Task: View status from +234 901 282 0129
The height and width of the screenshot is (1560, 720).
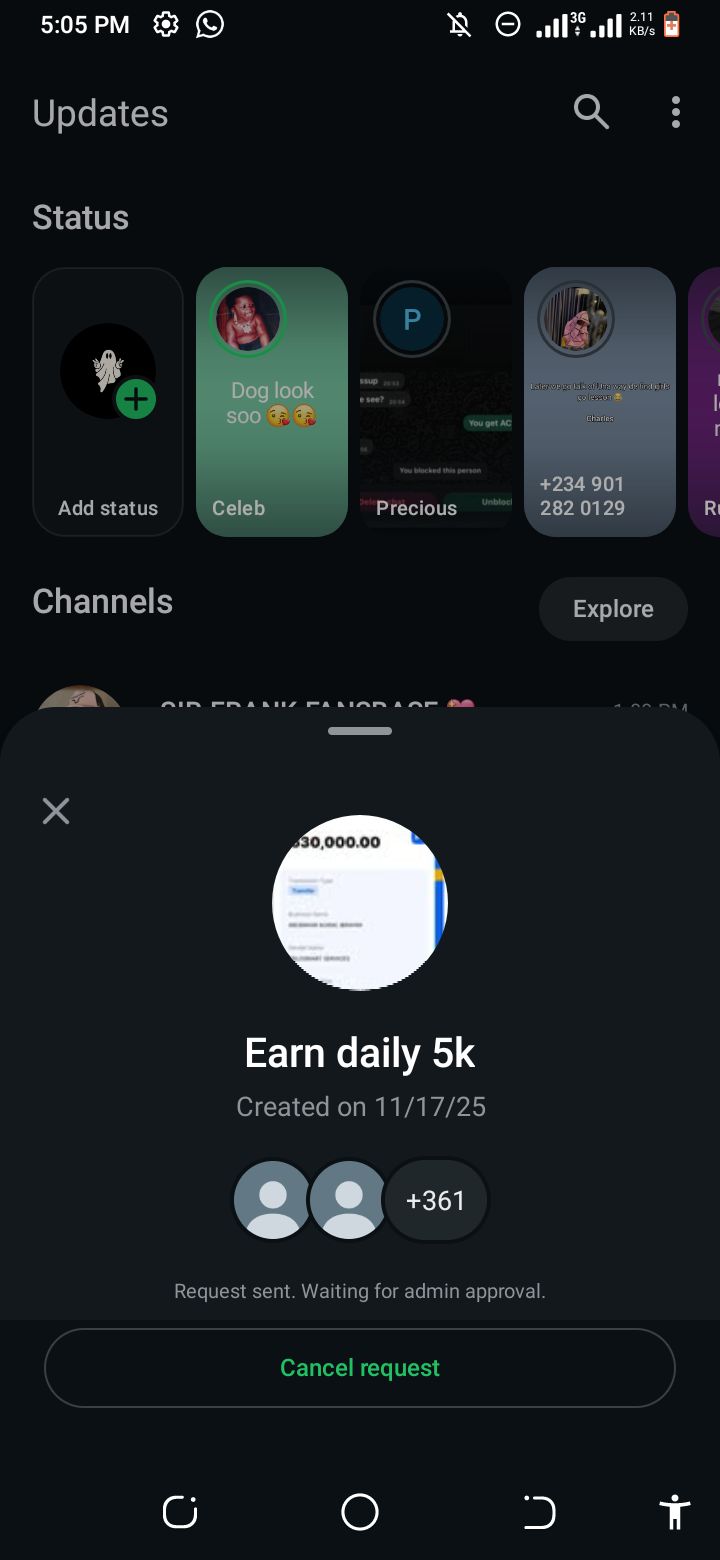Action: (600, 402)
